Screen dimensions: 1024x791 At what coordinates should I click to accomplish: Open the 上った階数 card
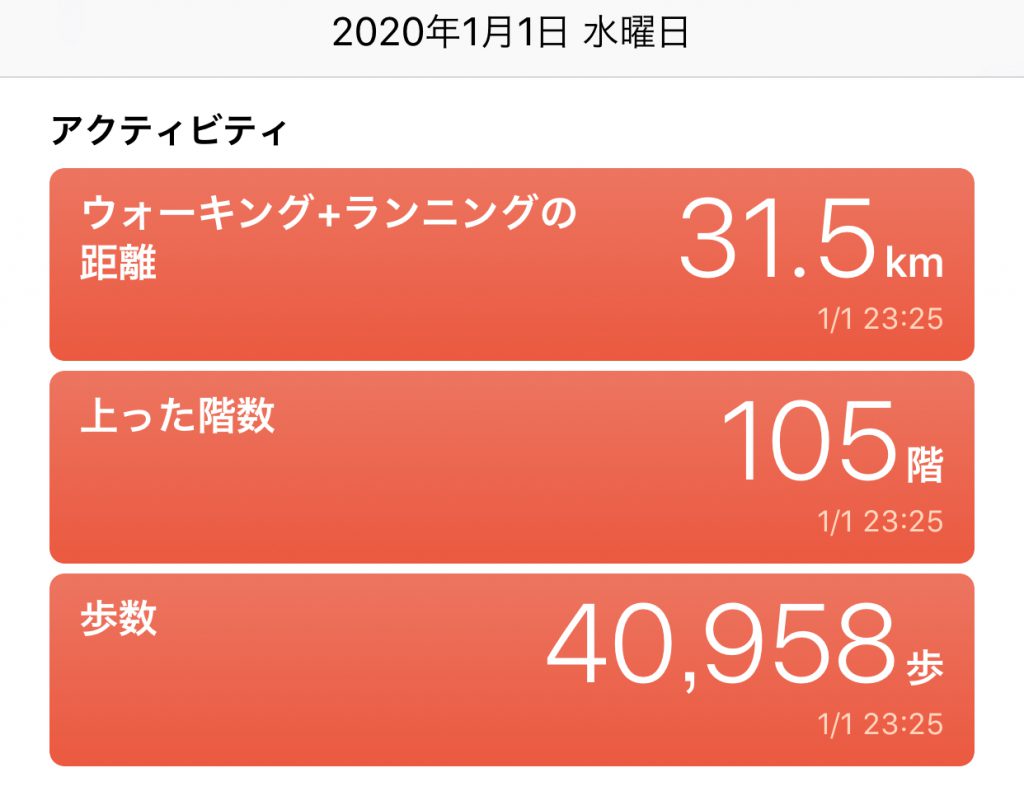(x=511, y=467)
